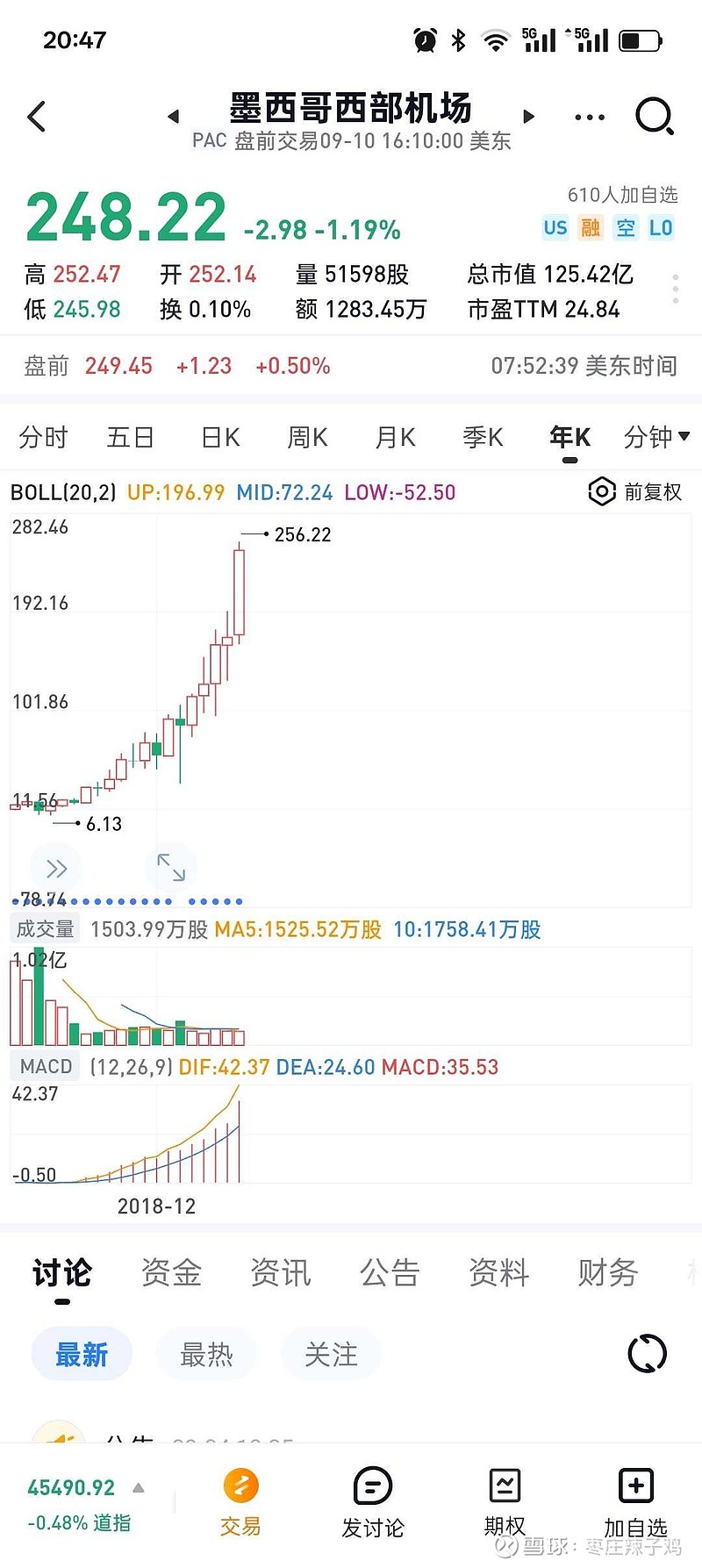This screenshot has width=702, height=1568.
Task: Go back using the top-left arrow
Action: pos(37,117)
